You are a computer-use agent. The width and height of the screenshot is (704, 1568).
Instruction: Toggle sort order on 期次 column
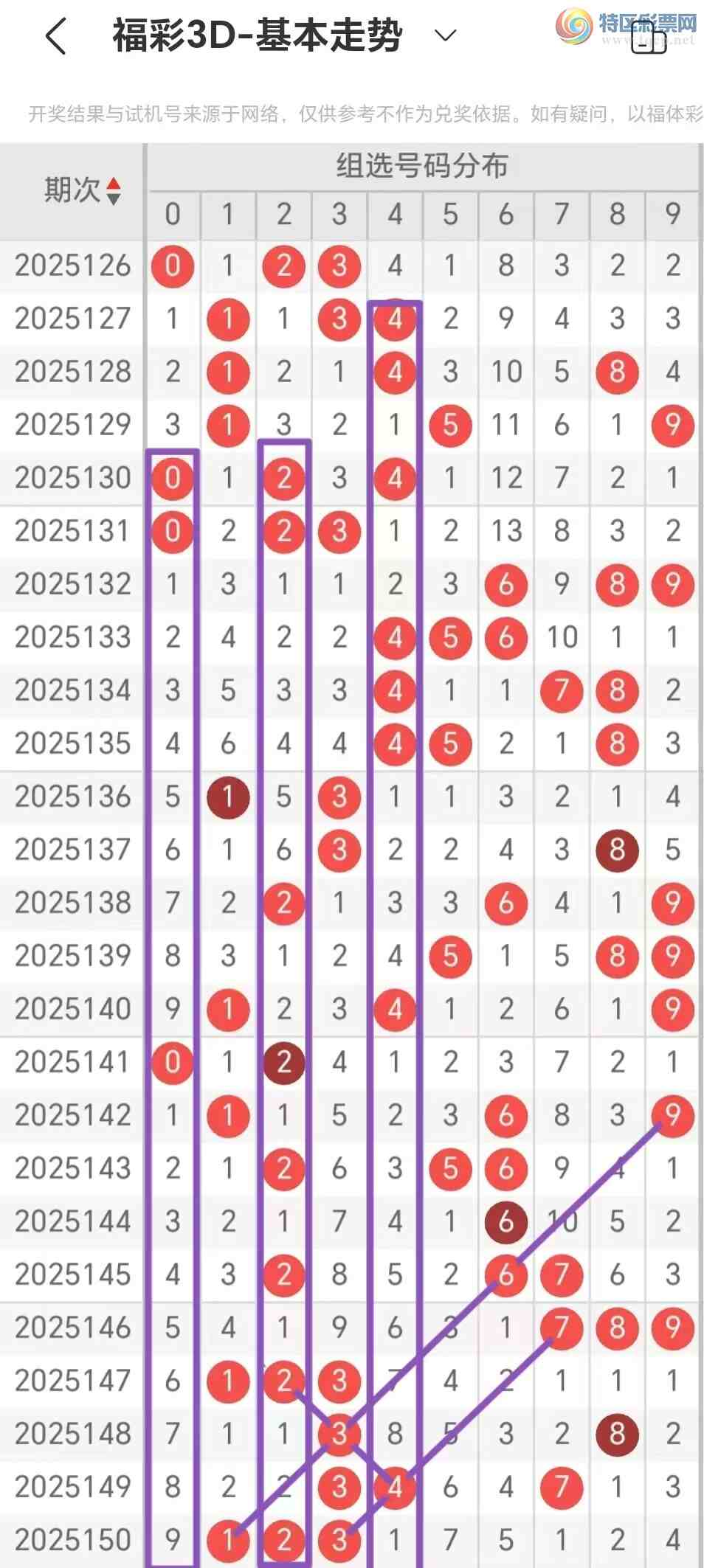click(x=113, y=190)
